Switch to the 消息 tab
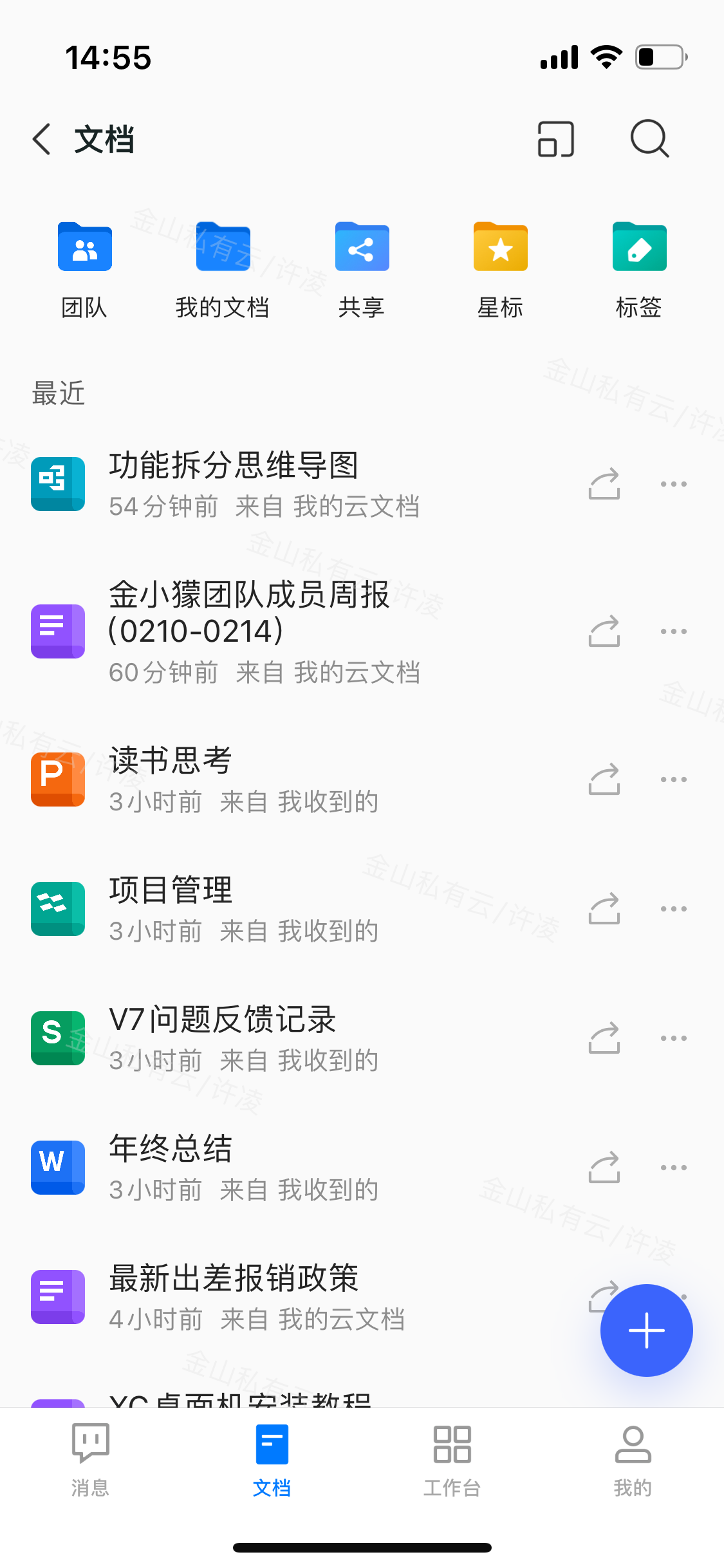Image resolution: width=724 pixels, height=1568 pixels. pyautogui.click(x=90, y=1460)
